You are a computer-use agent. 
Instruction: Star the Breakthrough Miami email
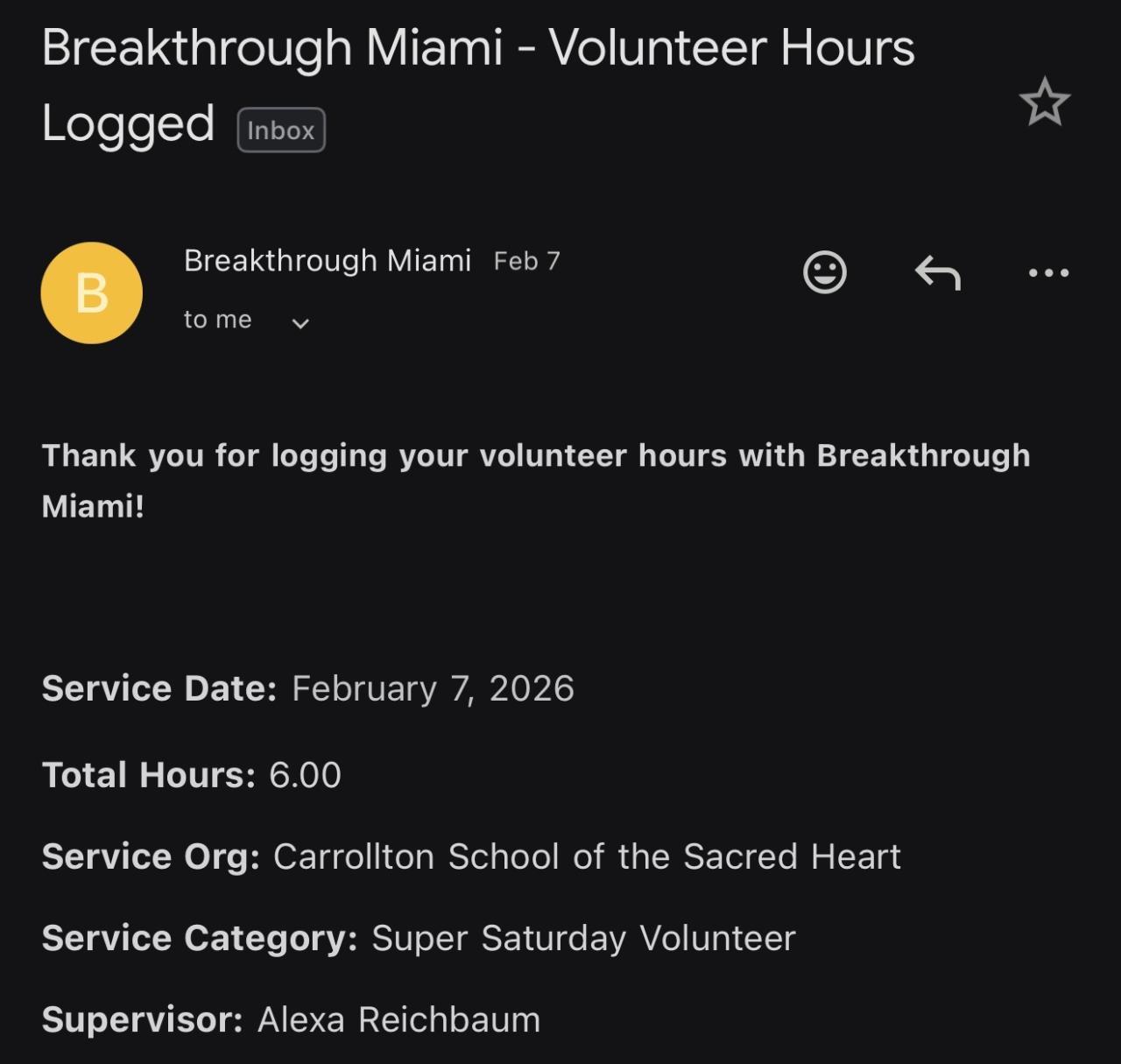click(x=1044, y=102)
